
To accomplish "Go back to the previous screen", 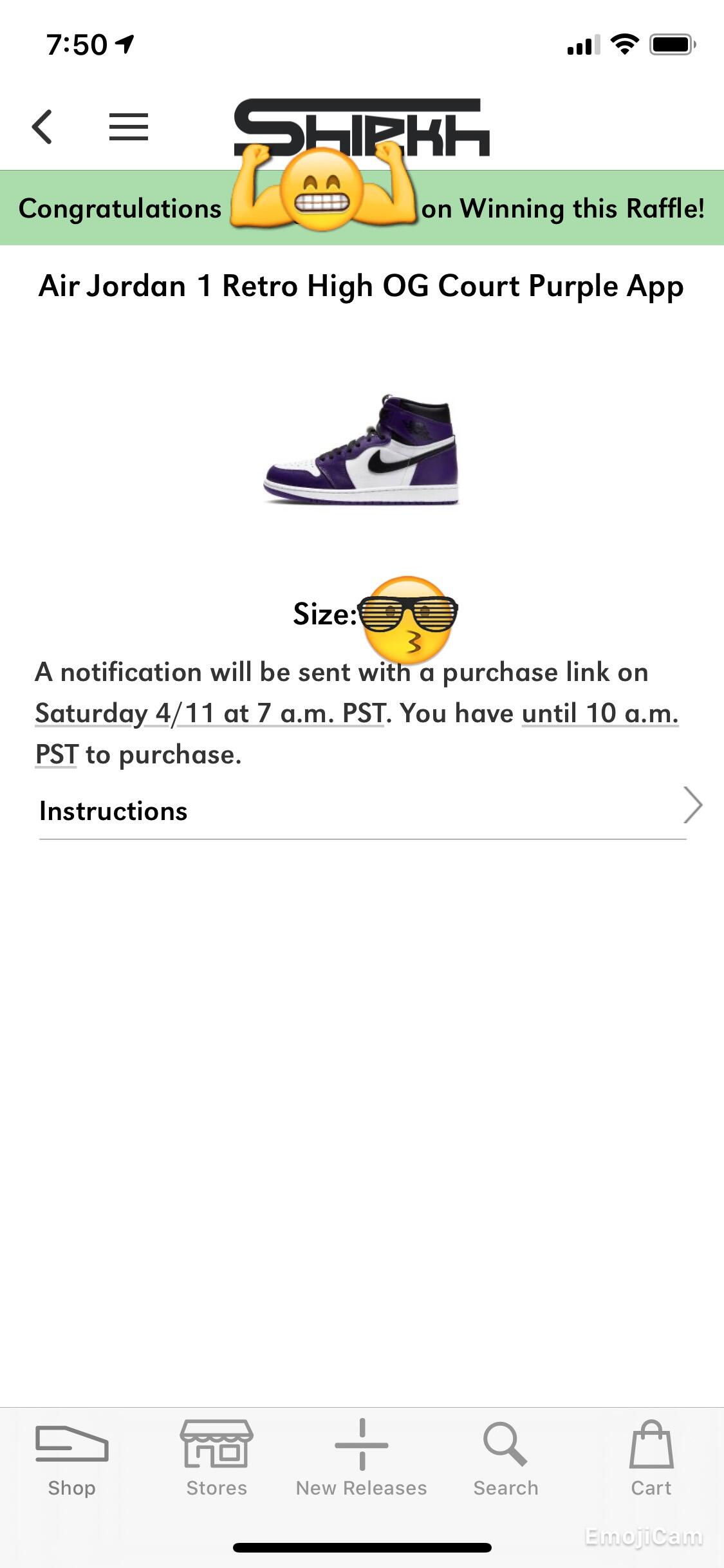I will (x=42, y=127).
